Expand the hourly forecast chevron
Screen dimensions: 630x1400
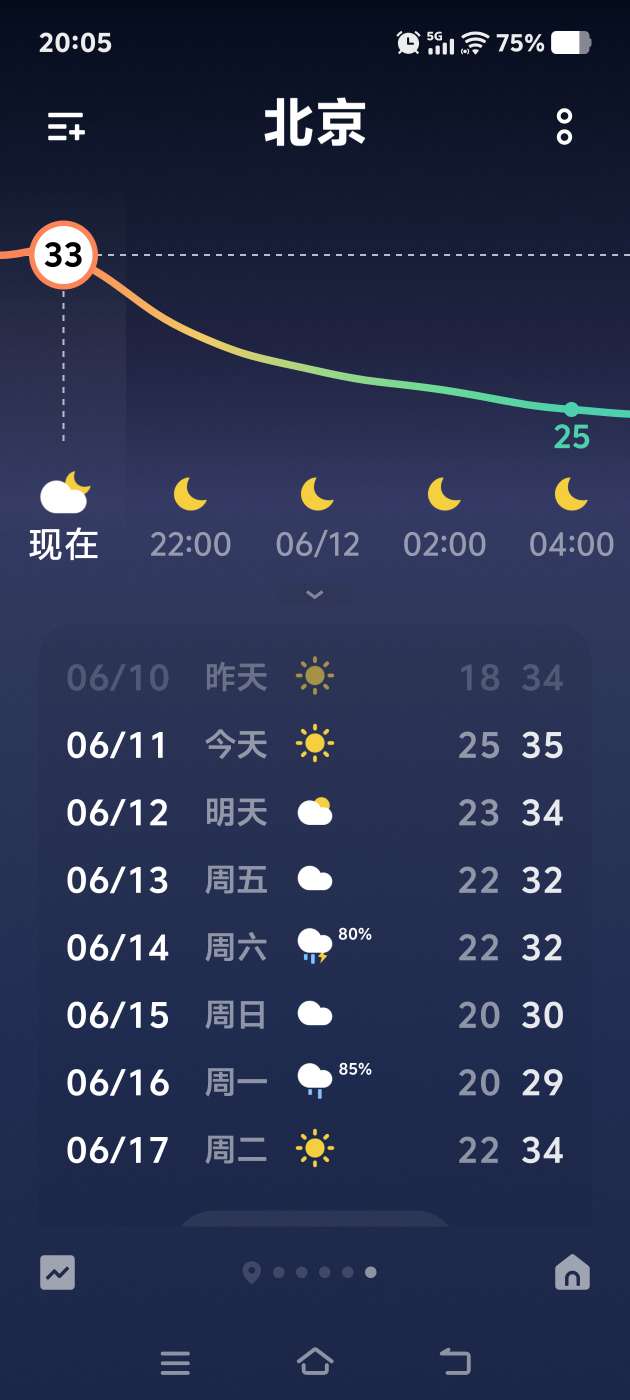tap(315, 595)
